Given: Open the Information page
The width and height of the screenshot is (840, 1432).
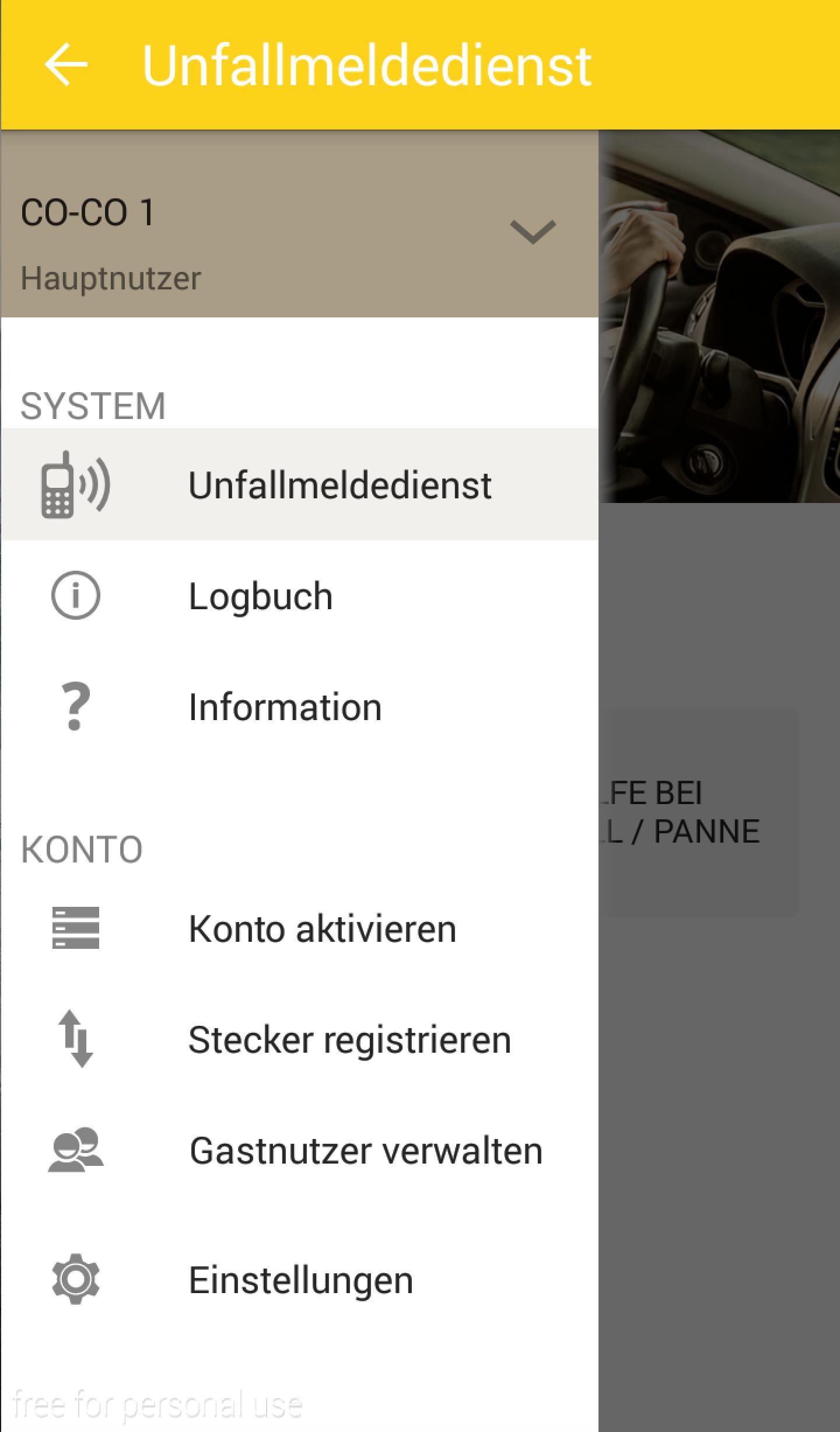Looking at the screenshot, I should point(285,707).
